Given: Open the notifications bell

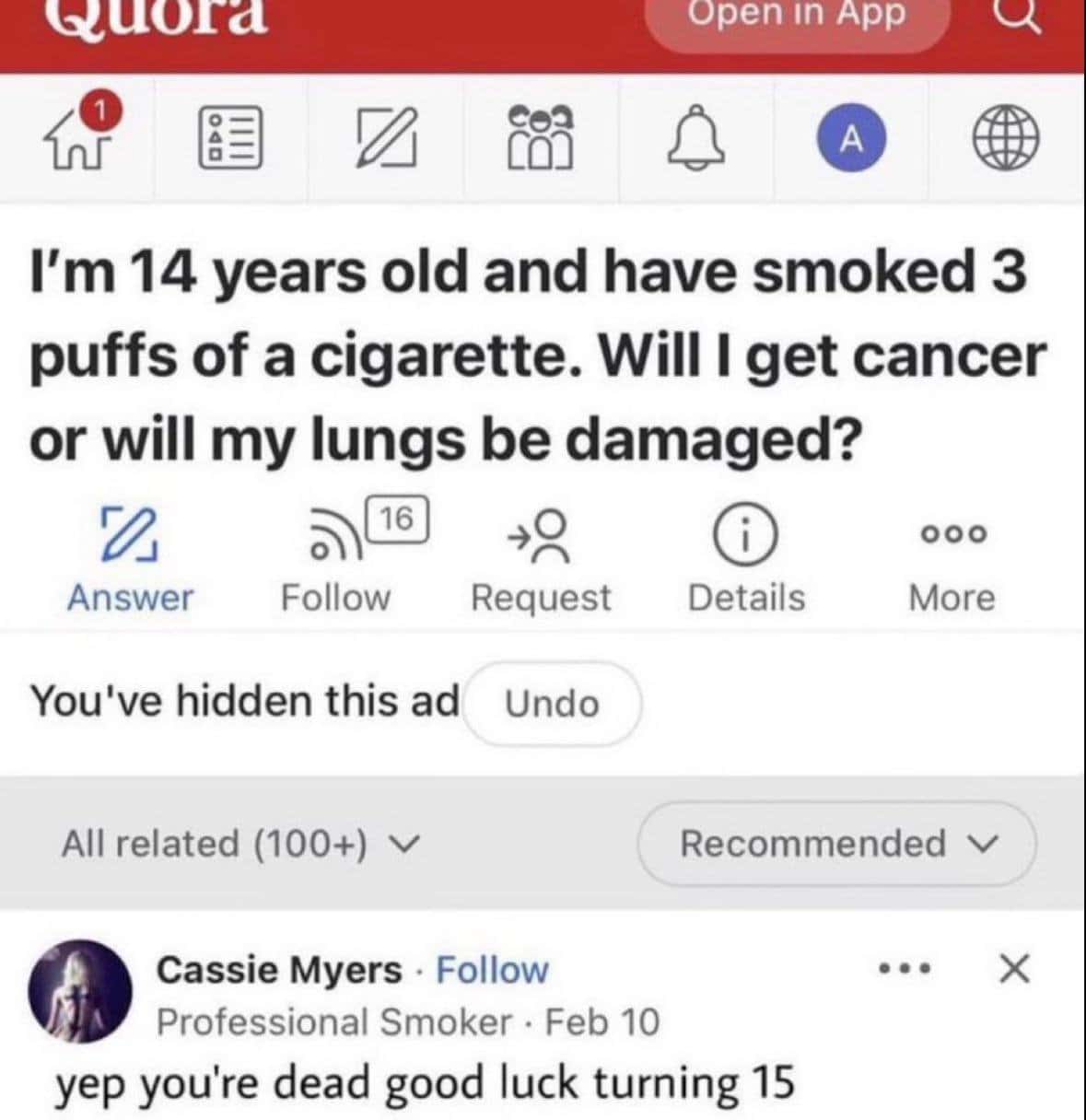Looking at the screenshot, I should click(697, 138).
